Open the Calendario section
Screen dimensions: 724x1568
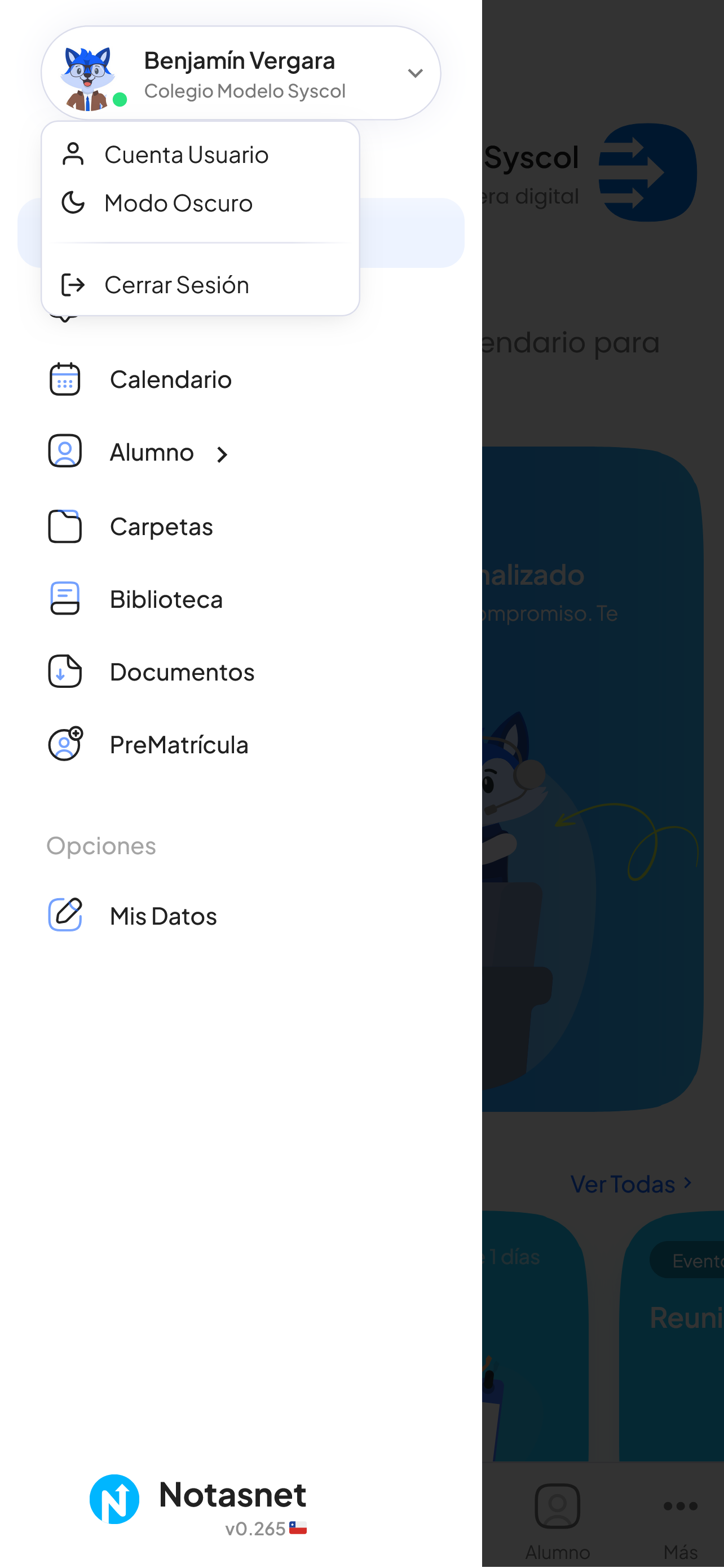(x=170, y=380)
